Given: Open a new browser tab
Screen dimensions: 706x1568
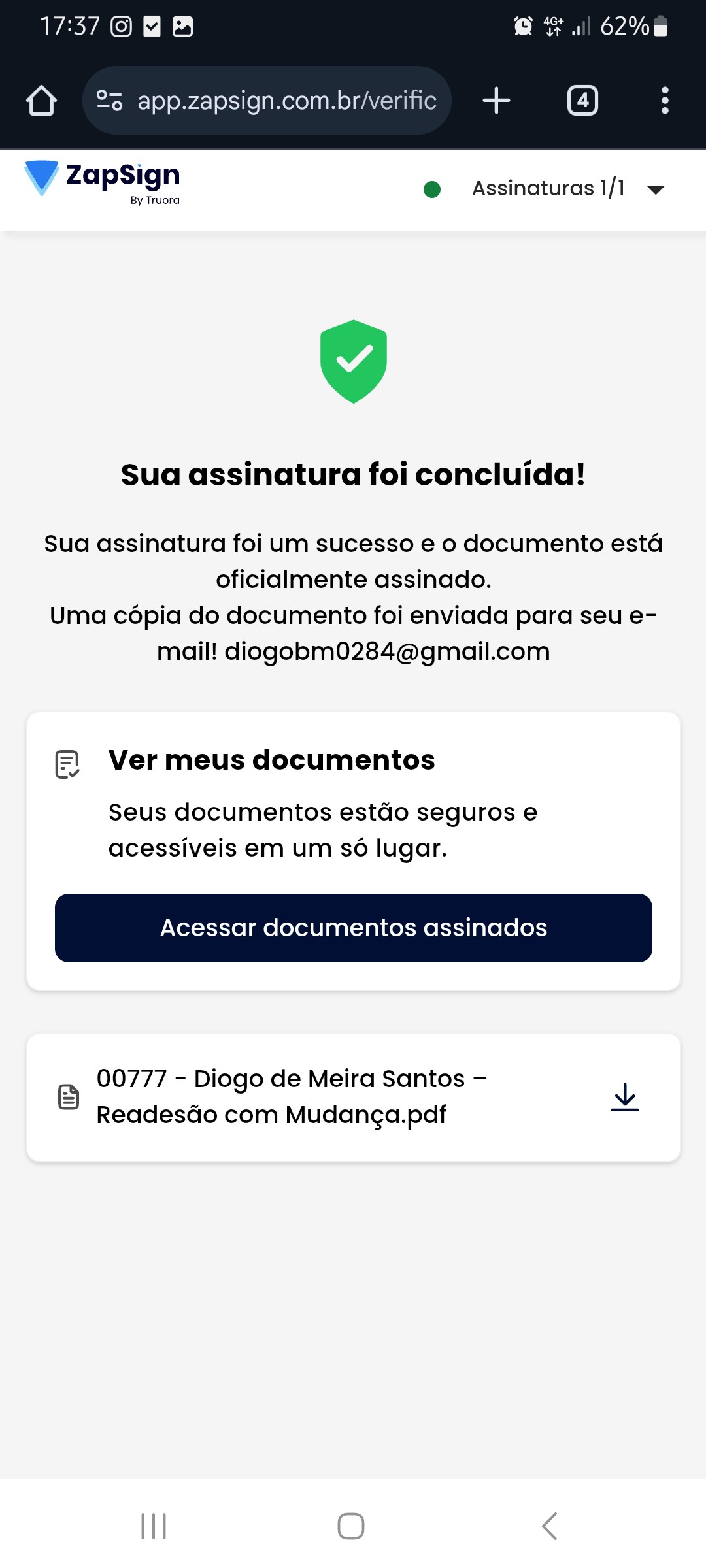Looking at the screenshot, I should pos(496,101).
